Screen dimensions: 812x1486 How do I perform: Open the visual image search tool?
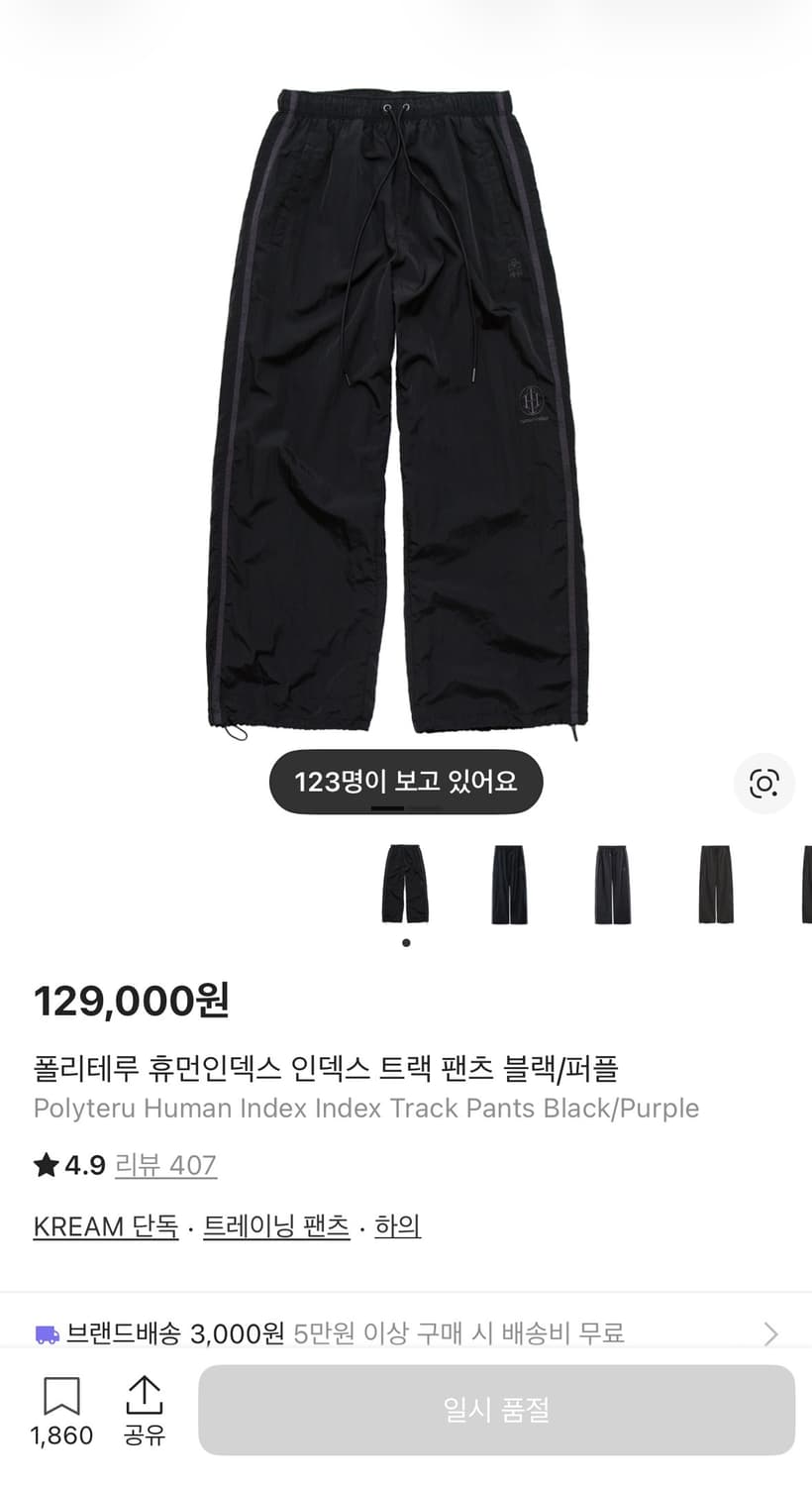(x=763, y=783)
